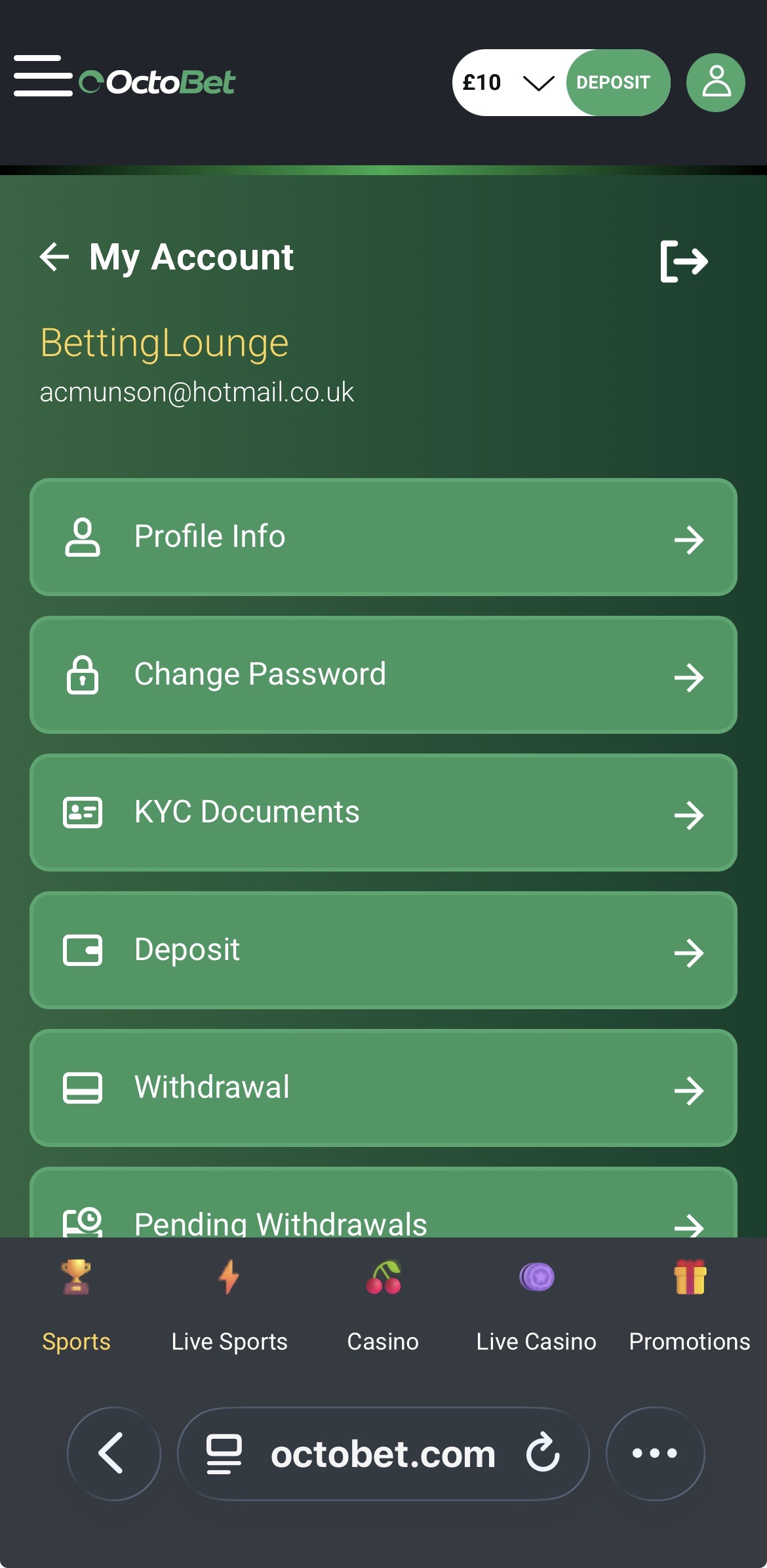The height and width of the screenshot is (1568, 767).
Task: Open Casino via the cherries icon
Action: (382, 1277)
